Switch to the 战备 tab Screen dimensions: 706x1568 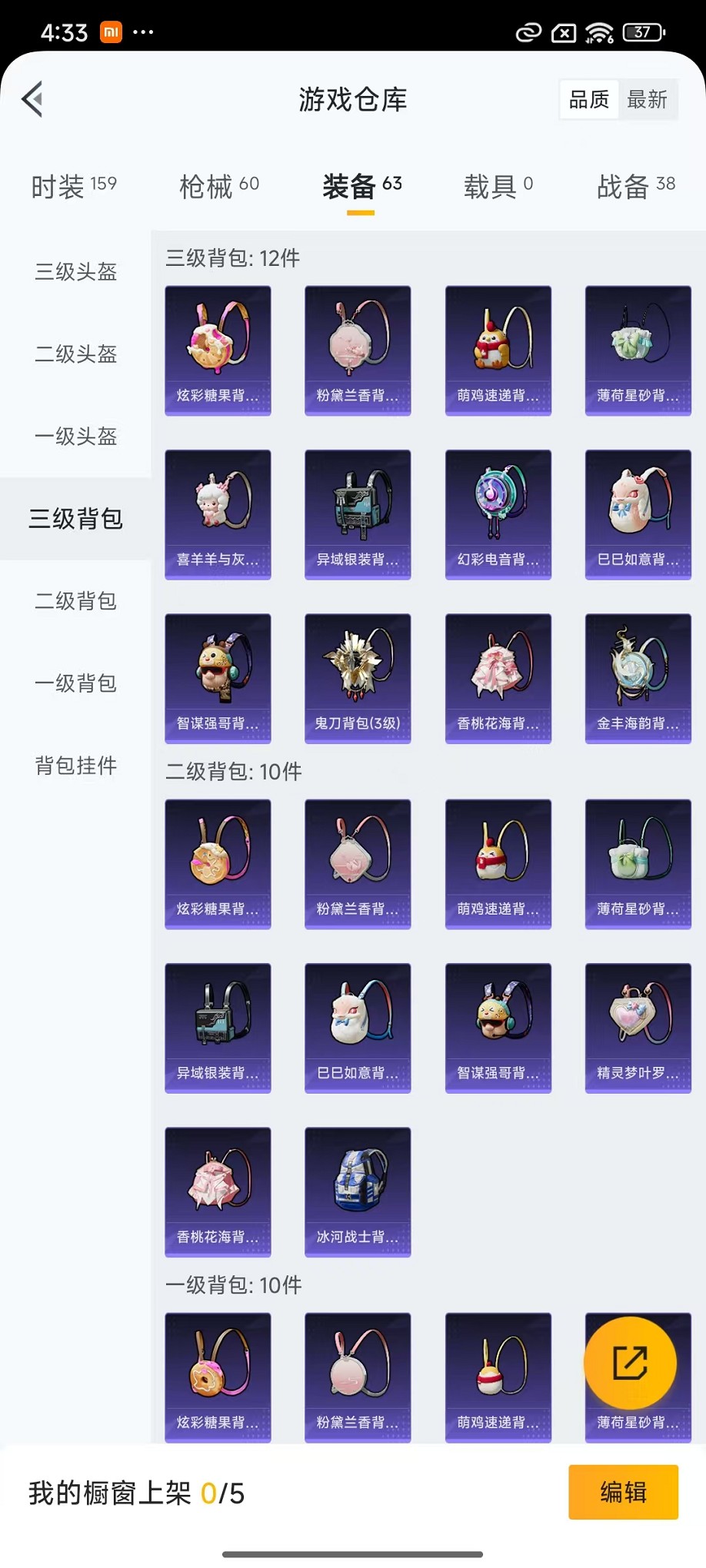click(636, 186)
